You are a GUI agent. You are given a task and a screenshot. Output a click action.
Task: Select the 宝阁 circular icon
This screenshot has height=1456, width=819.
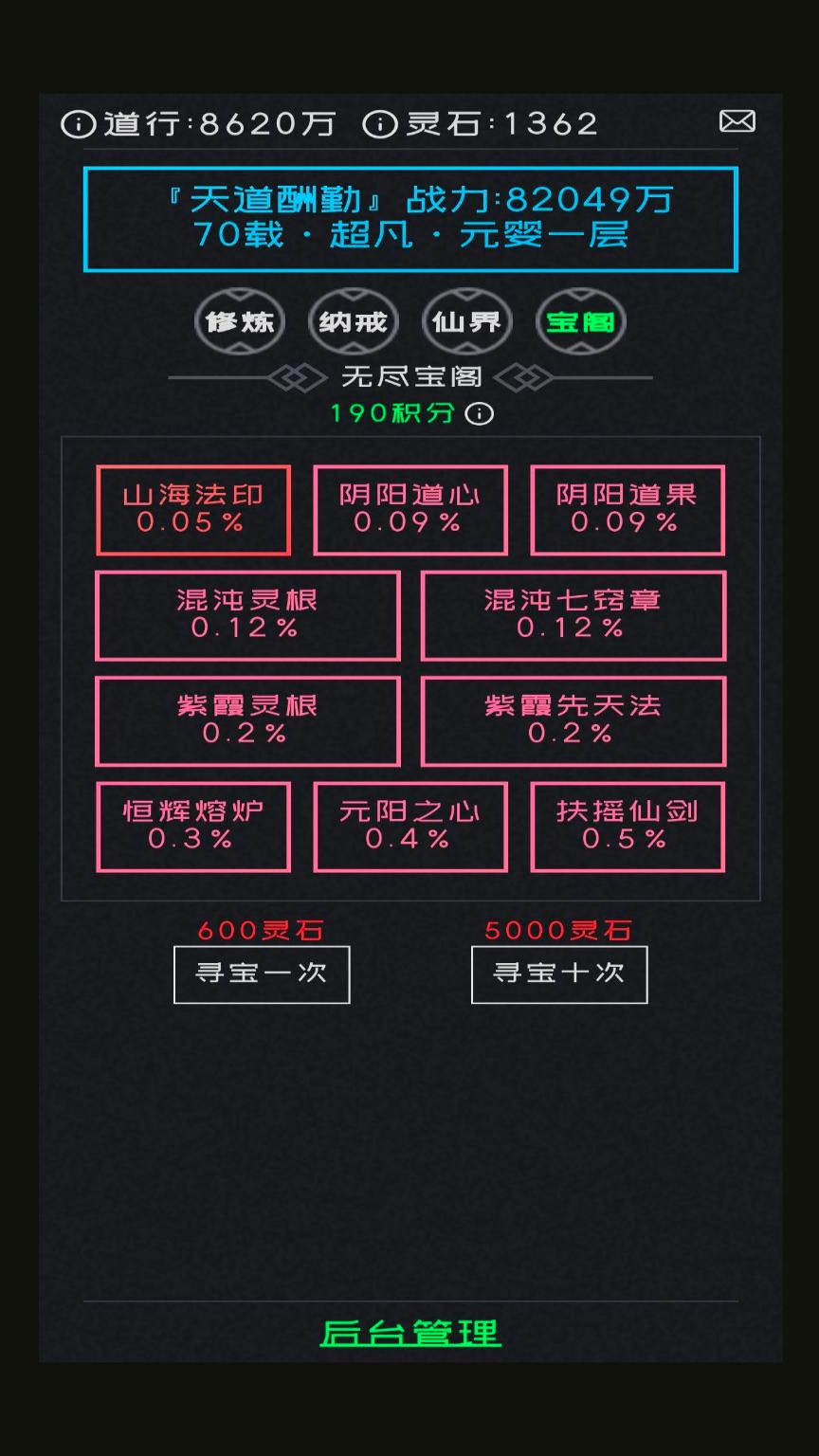pos(580,321)
